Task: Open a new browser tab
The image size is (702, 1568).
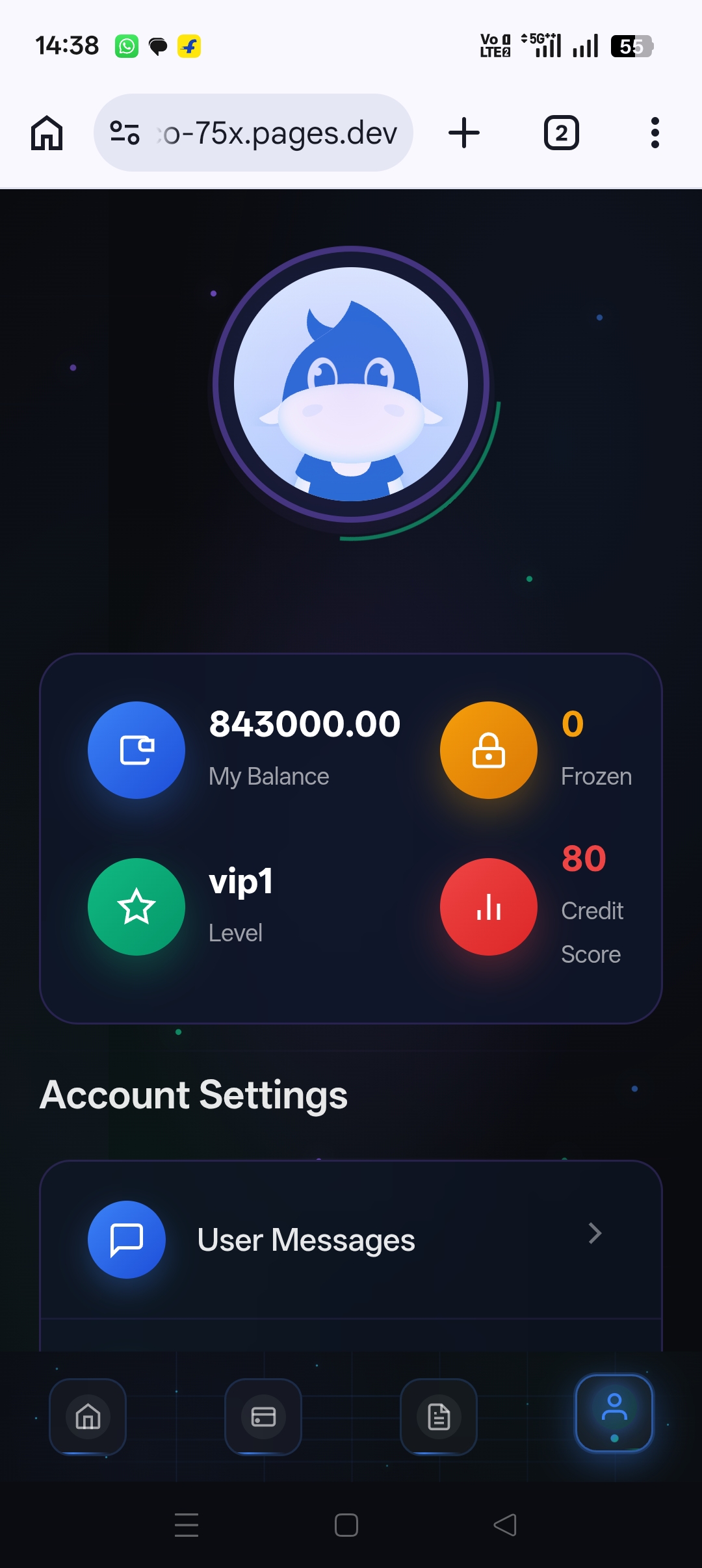Action: (x=464, y=133)
